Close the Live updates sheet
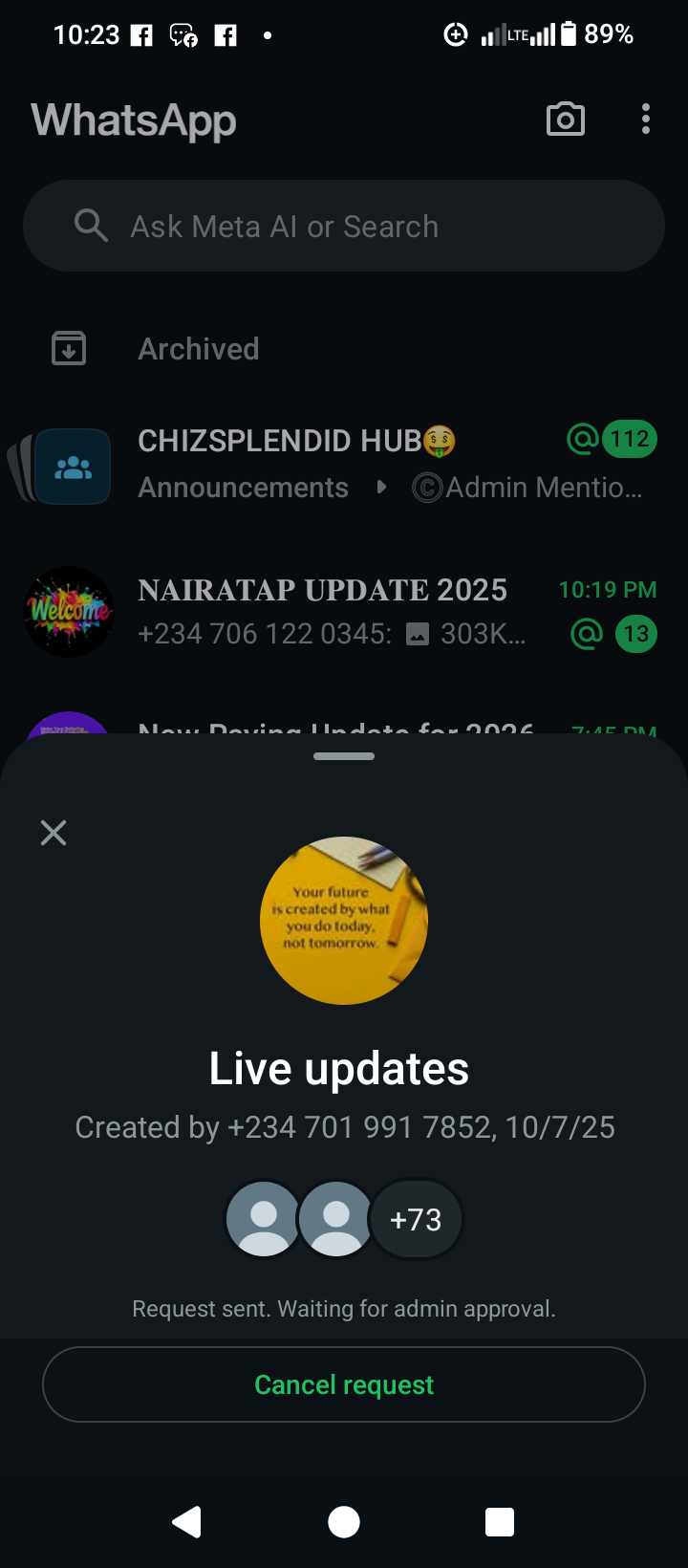The width and height of the screenshot is (688, 1568). (x=54, y=833)
